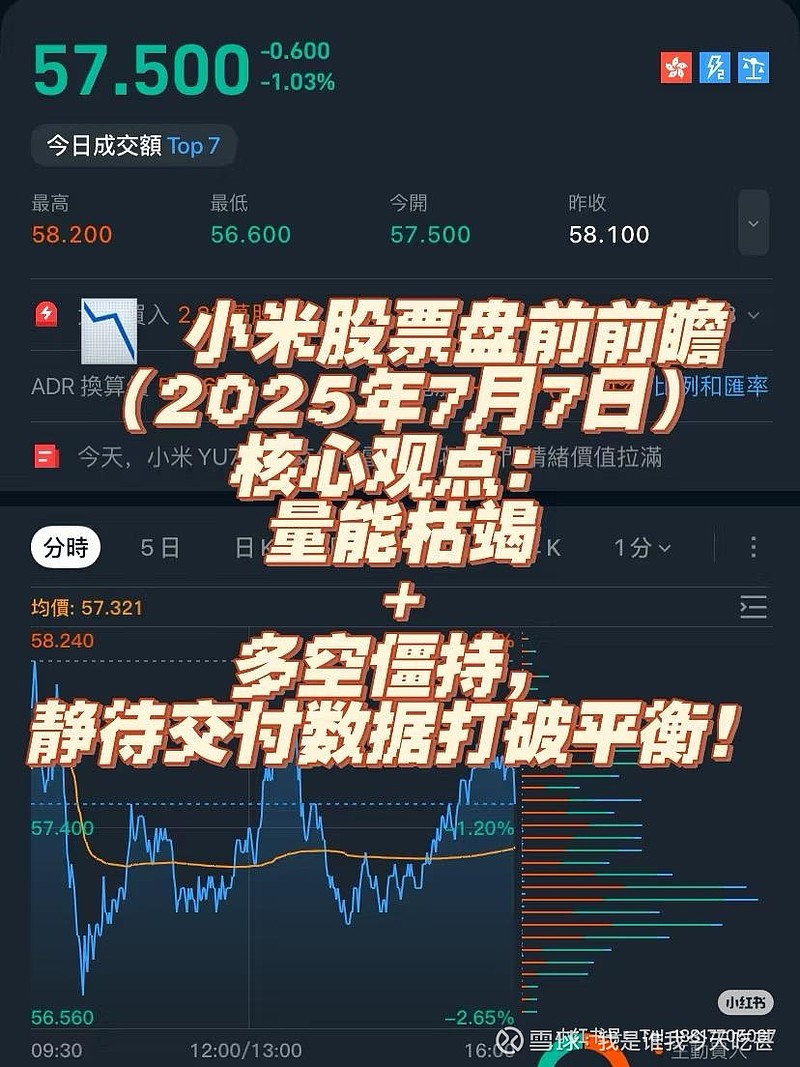
Task: Open the red news icon beside 小米 YU7
Action: 44,456
